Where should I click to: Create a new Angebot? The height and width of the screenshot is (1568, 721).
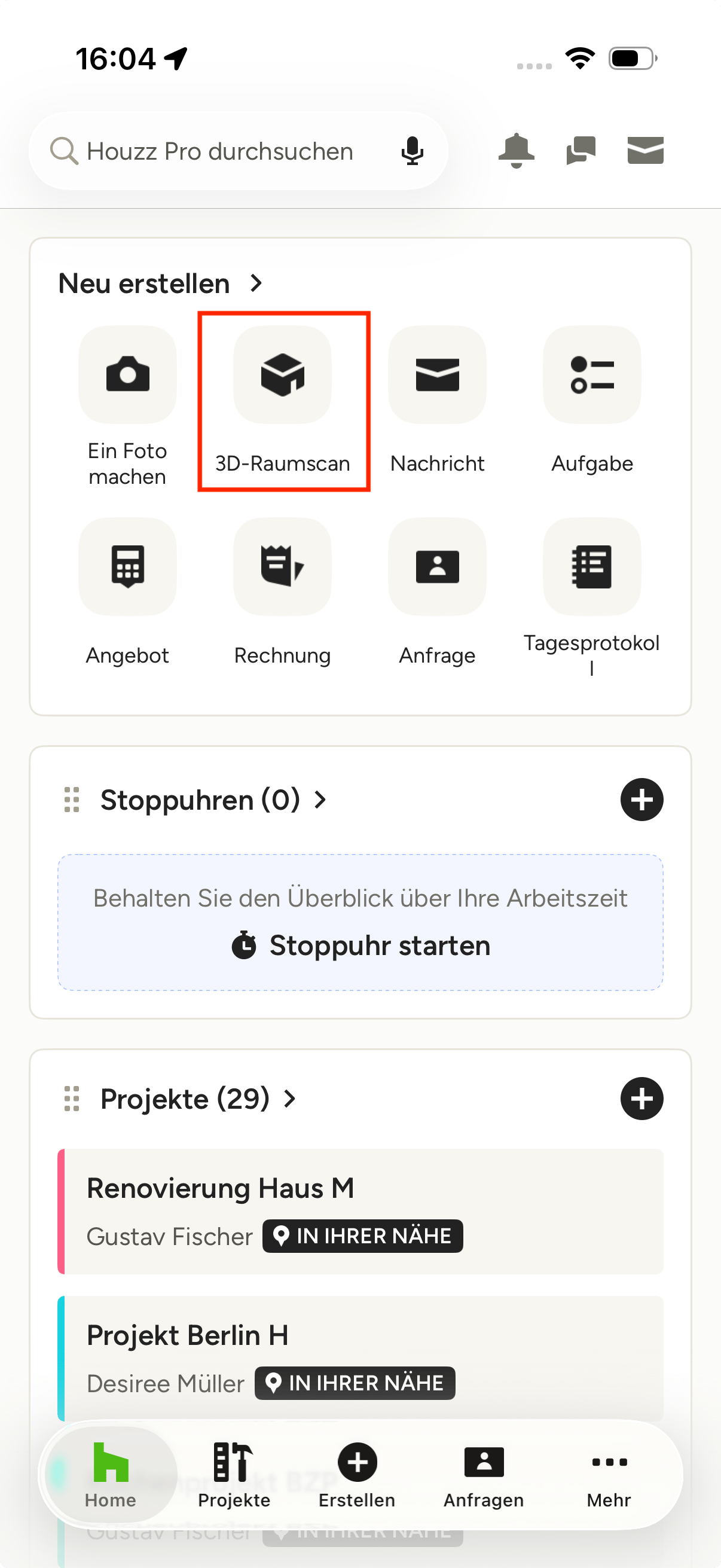[128, 592]
